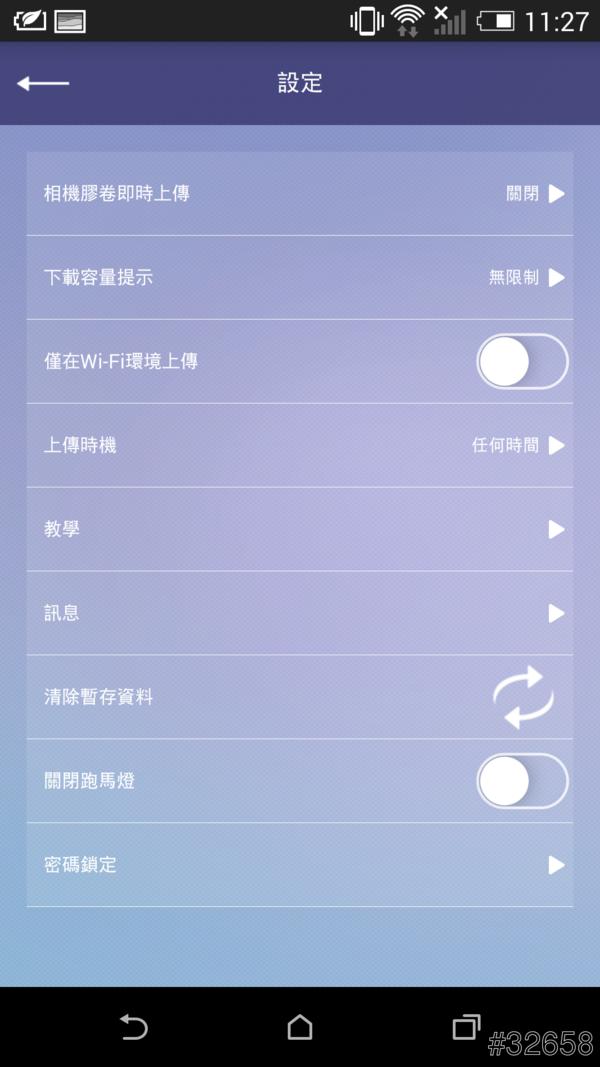Open 密碼鎖定 setting
Viewport: 600px width, 1067px height.
click(300, 865)
